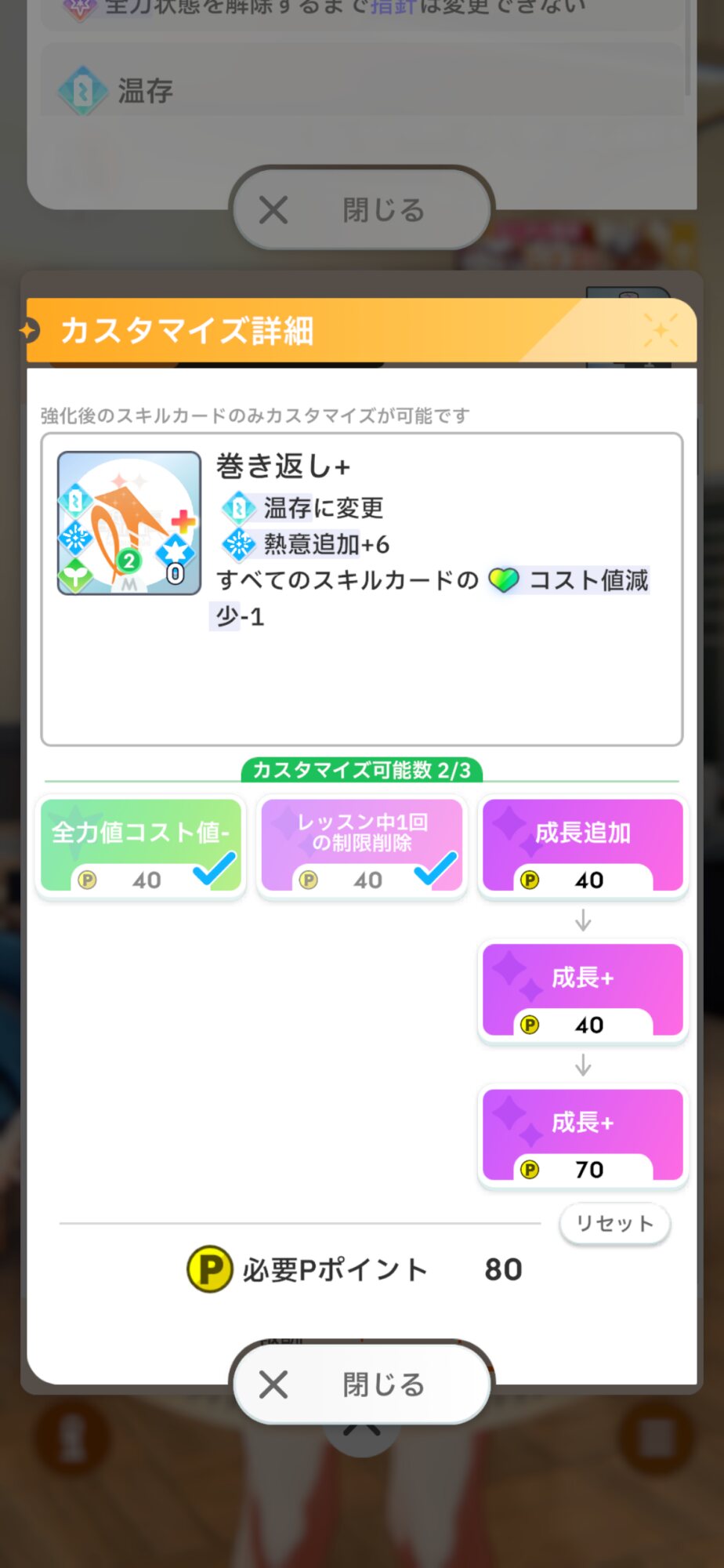724x1568 pixels.
Task: Close the カスタマイズ詳細 dialog with 閉じる
Action: (362, 1384)
